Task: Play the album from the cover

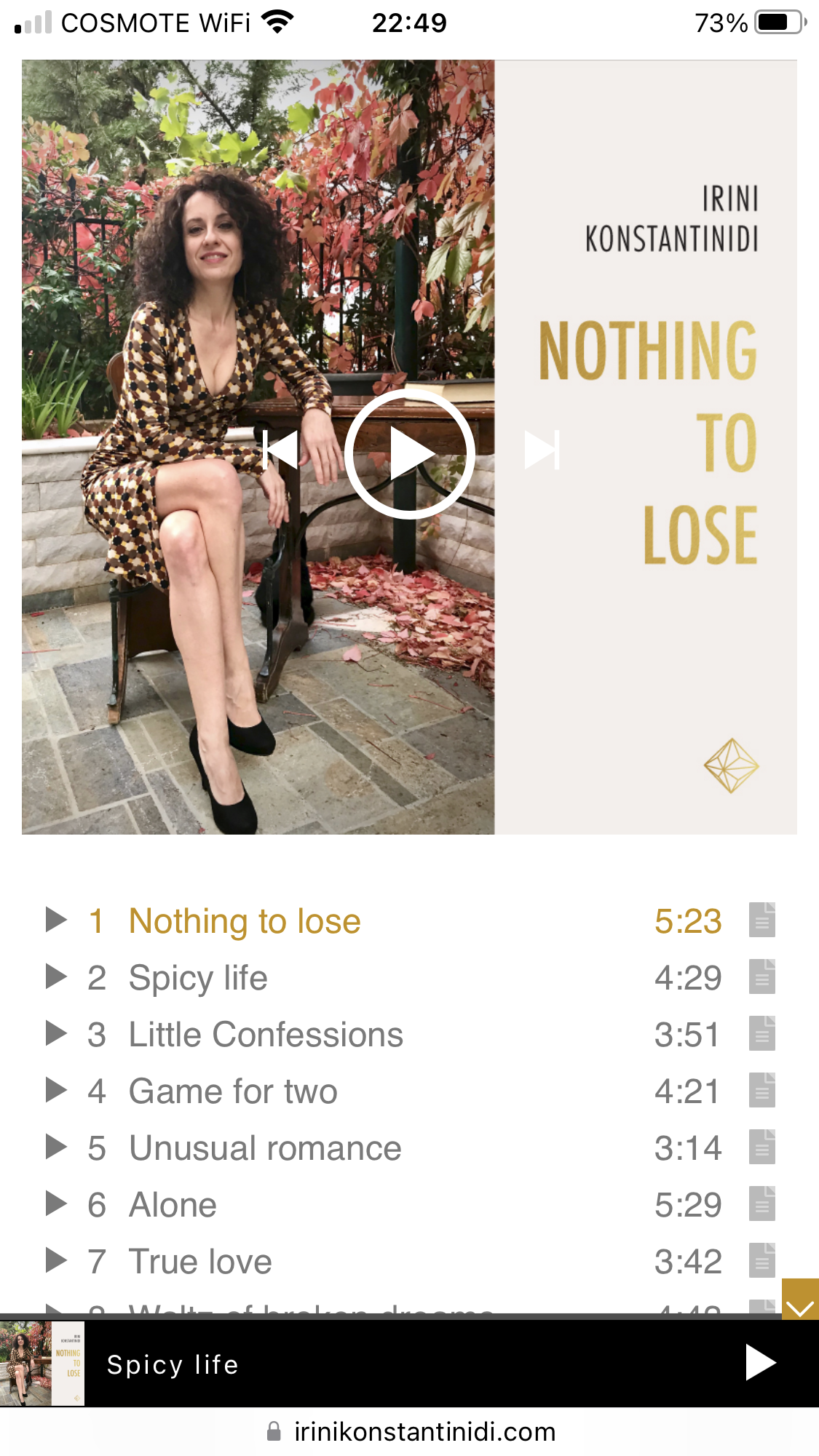Action: 410,453
